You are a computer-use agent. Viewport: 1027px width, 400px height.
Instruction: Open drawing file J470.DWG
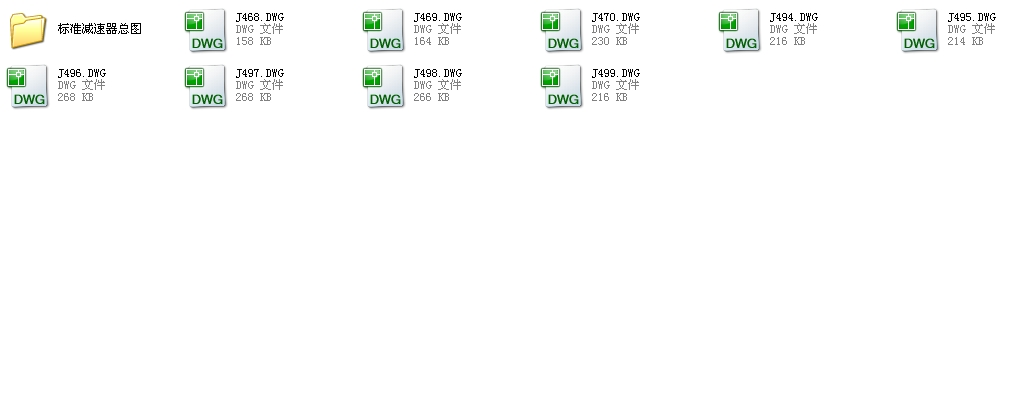561,31
